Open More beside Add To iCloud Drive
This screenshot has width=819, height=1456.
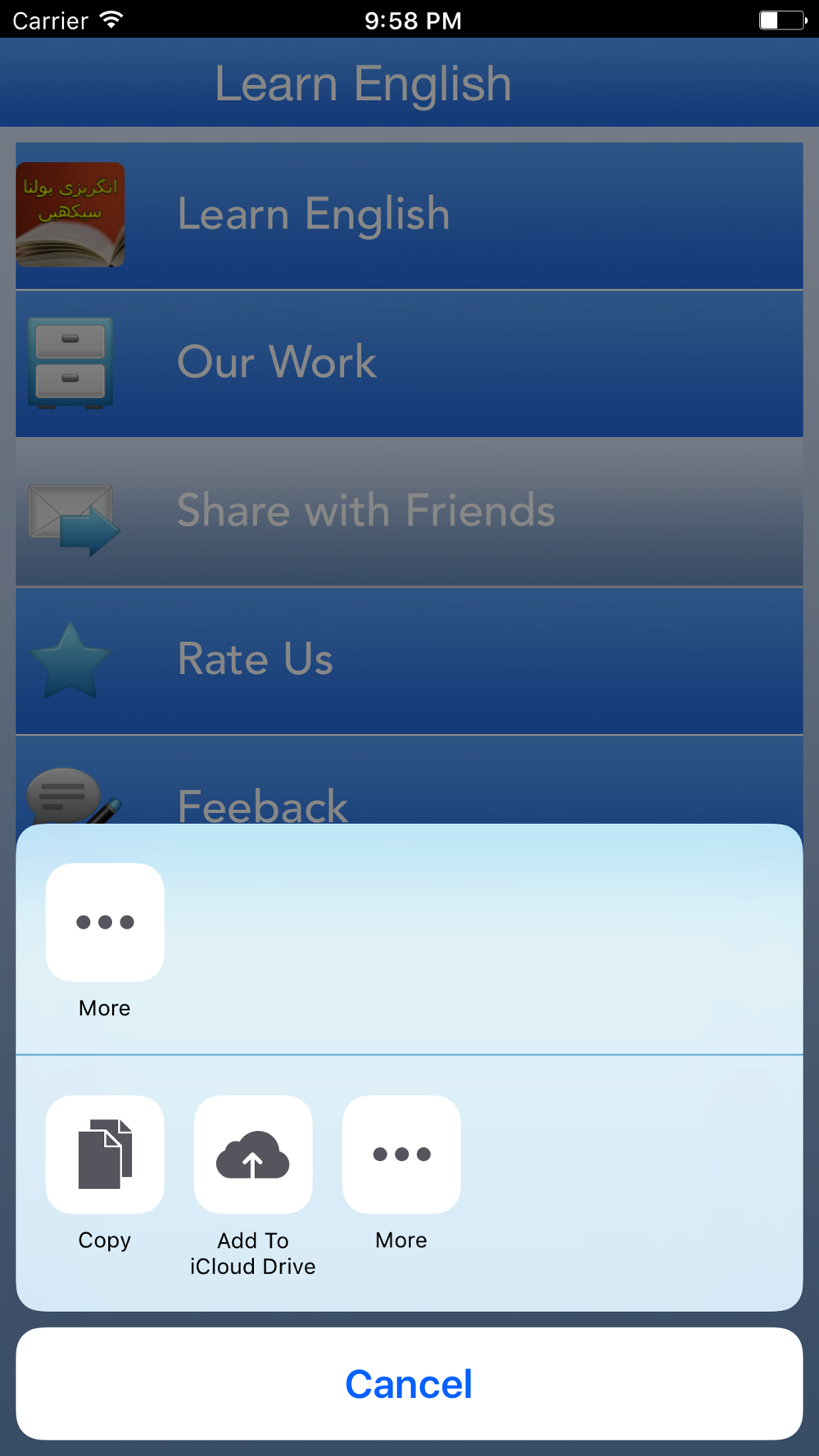coord(401,1155)
